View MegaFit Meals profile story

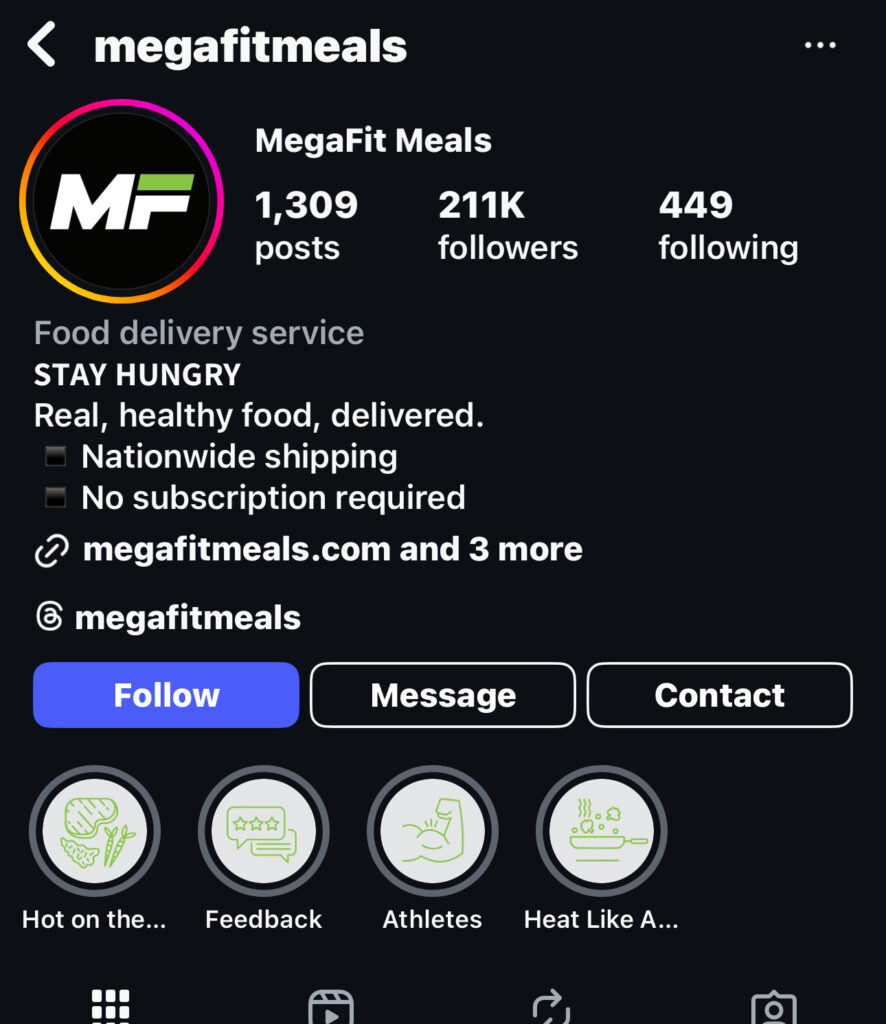click(x=121, y=201)
